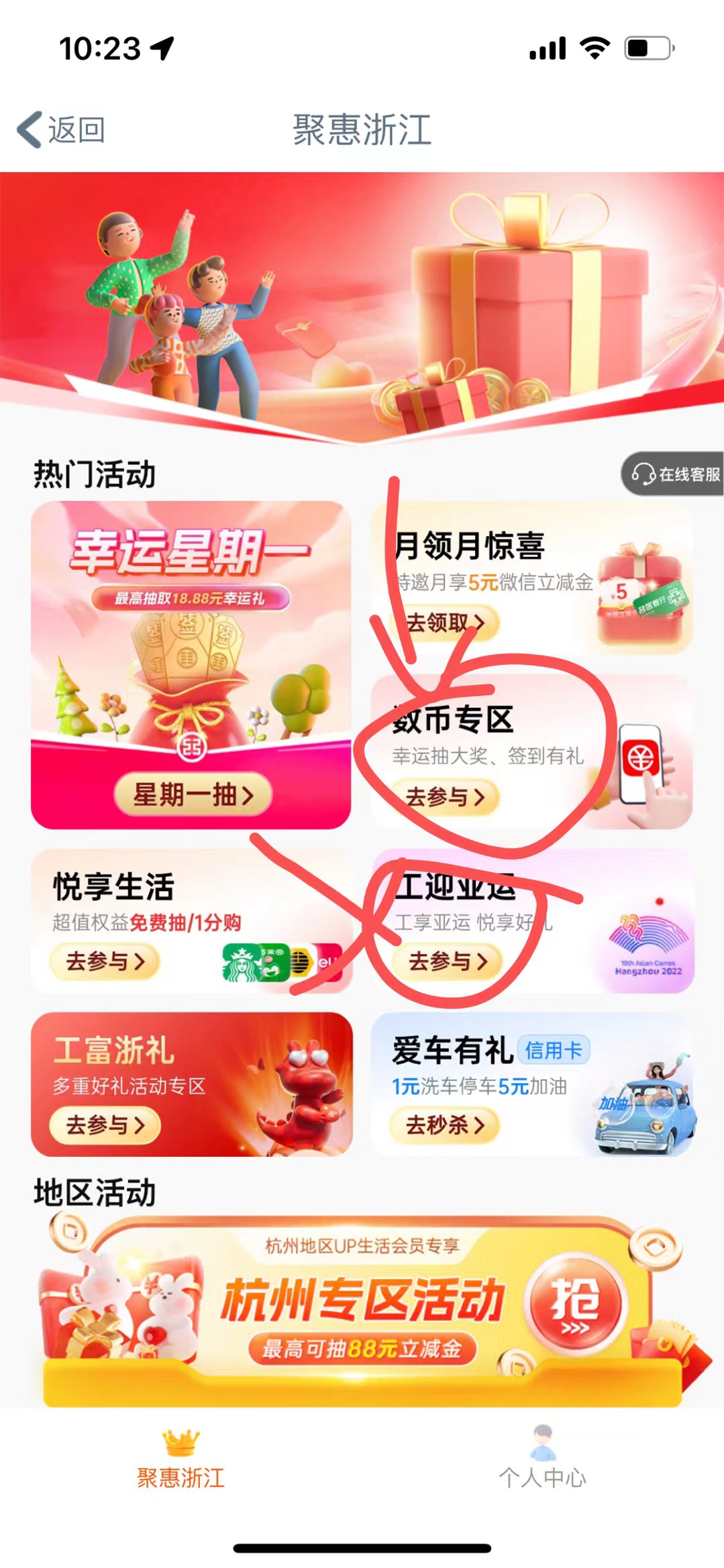Tap 星期一抽 lucky draw button
This screenshot has height=1568, width=724.
coord(193,795)
